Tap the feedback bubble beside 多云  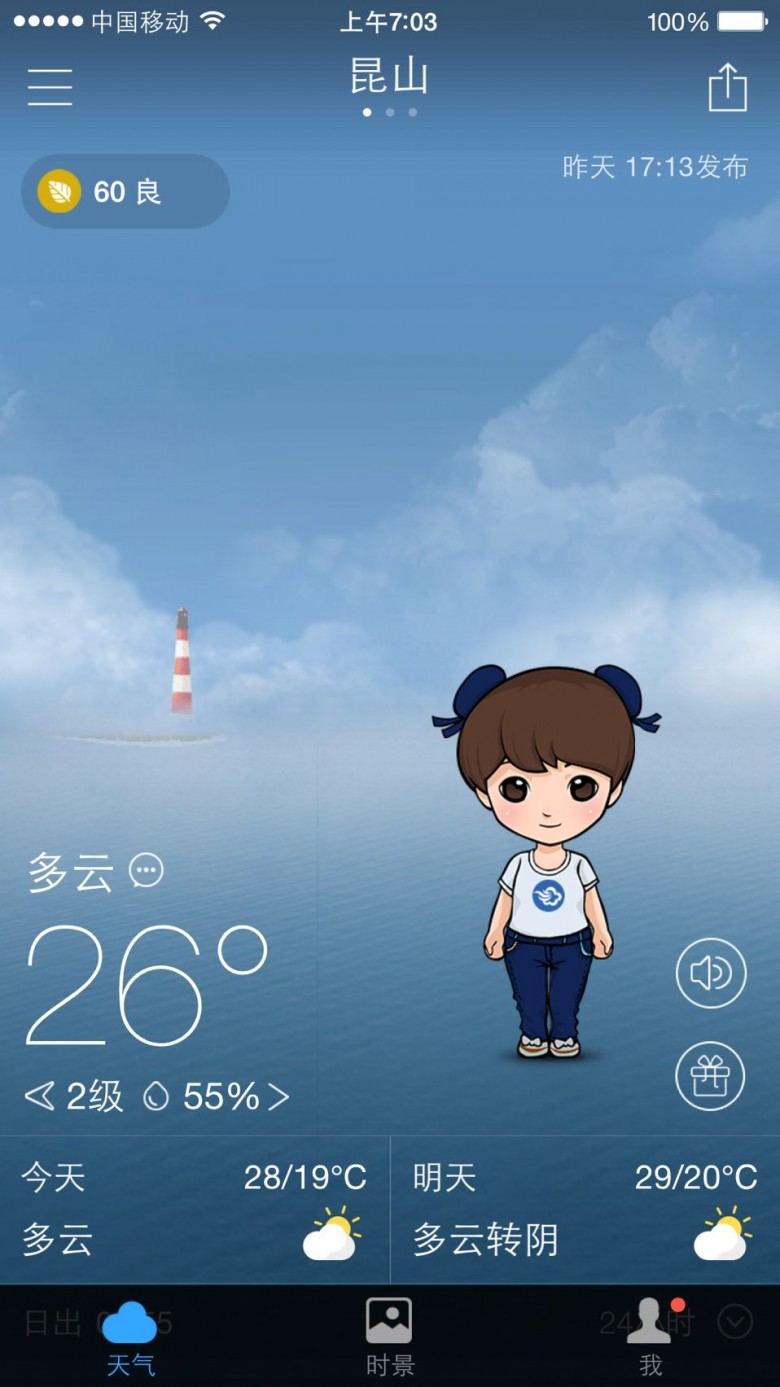147,871
